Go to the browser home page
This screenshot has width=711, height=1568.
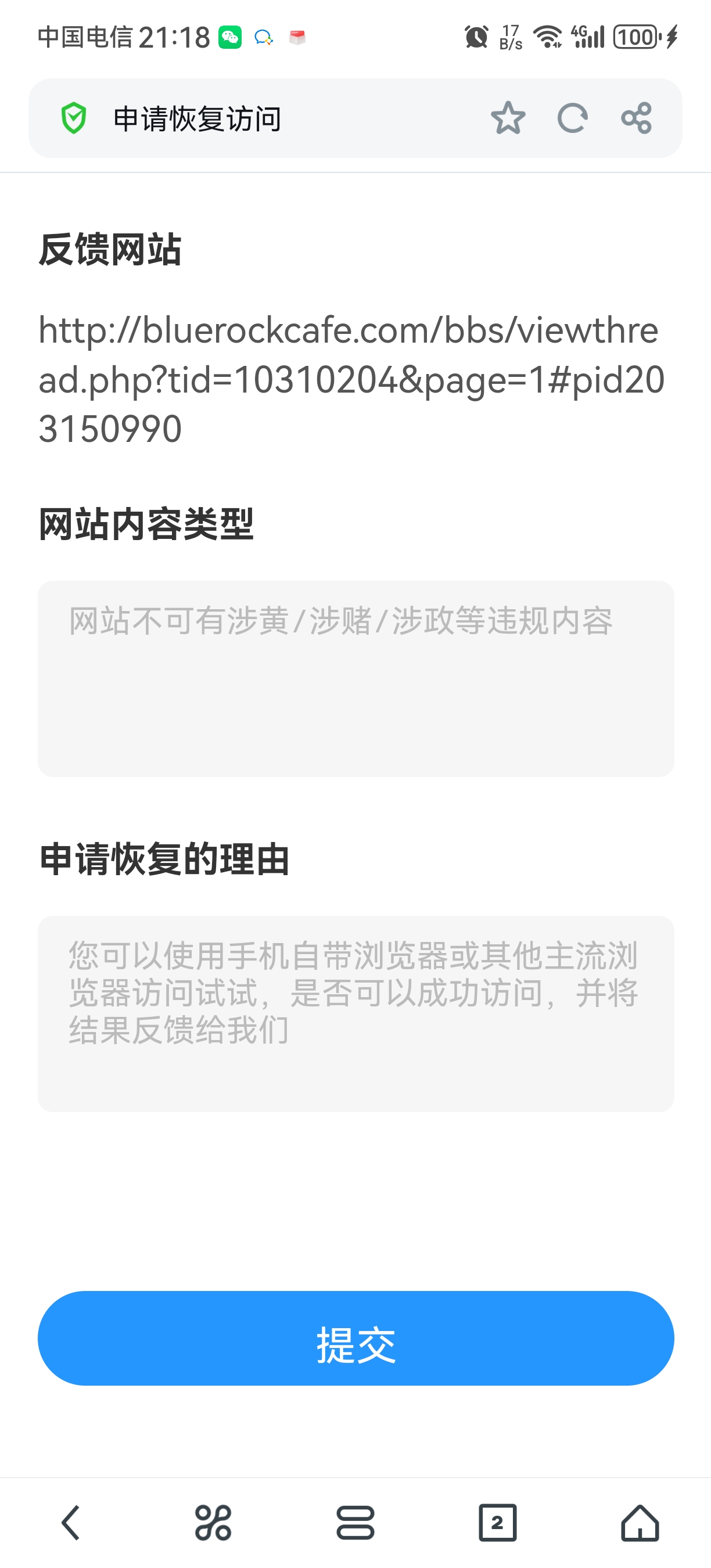(640, 1523)
